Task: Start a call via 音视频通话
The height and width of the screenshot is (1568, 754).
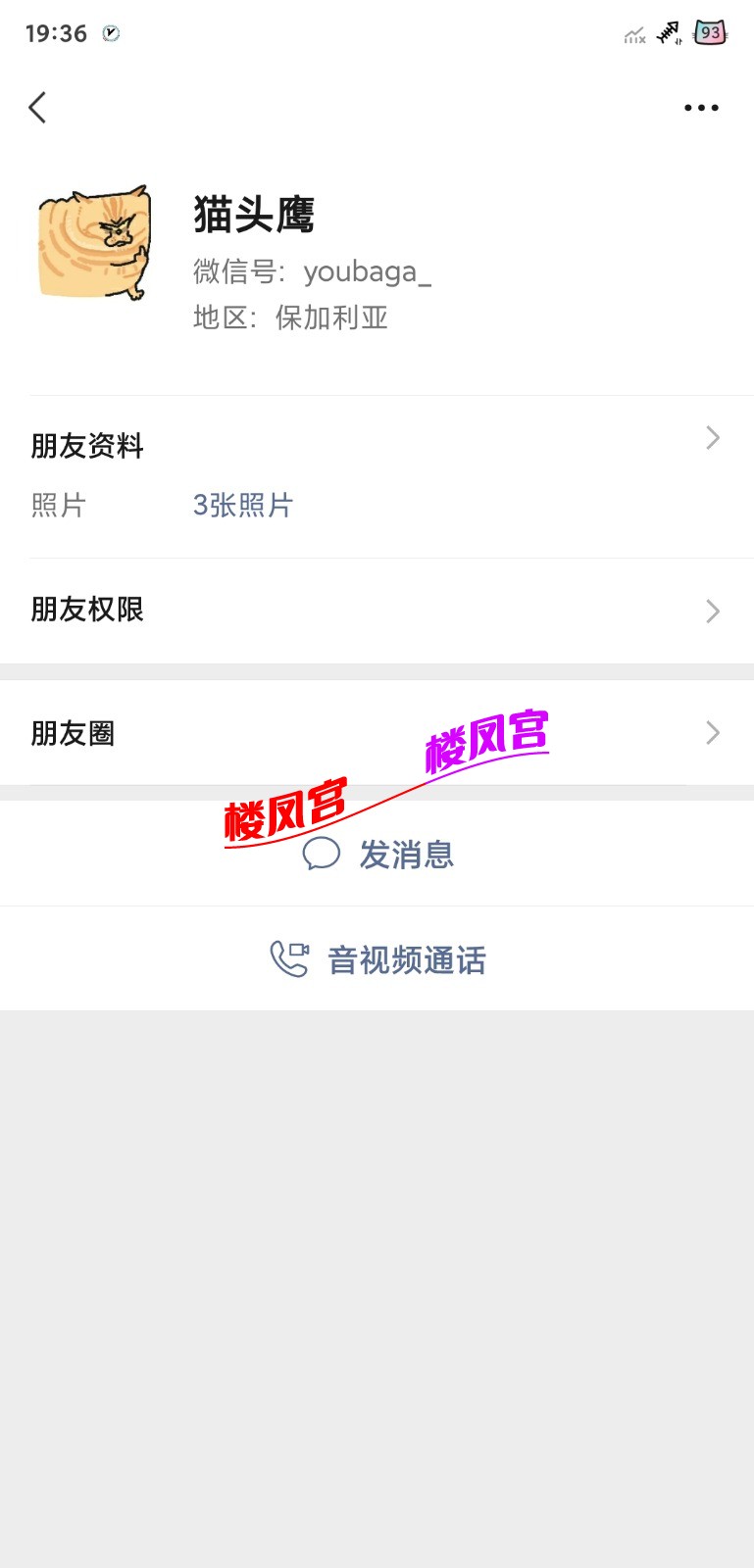Action: pyautogui.click(x=405, y=959)
